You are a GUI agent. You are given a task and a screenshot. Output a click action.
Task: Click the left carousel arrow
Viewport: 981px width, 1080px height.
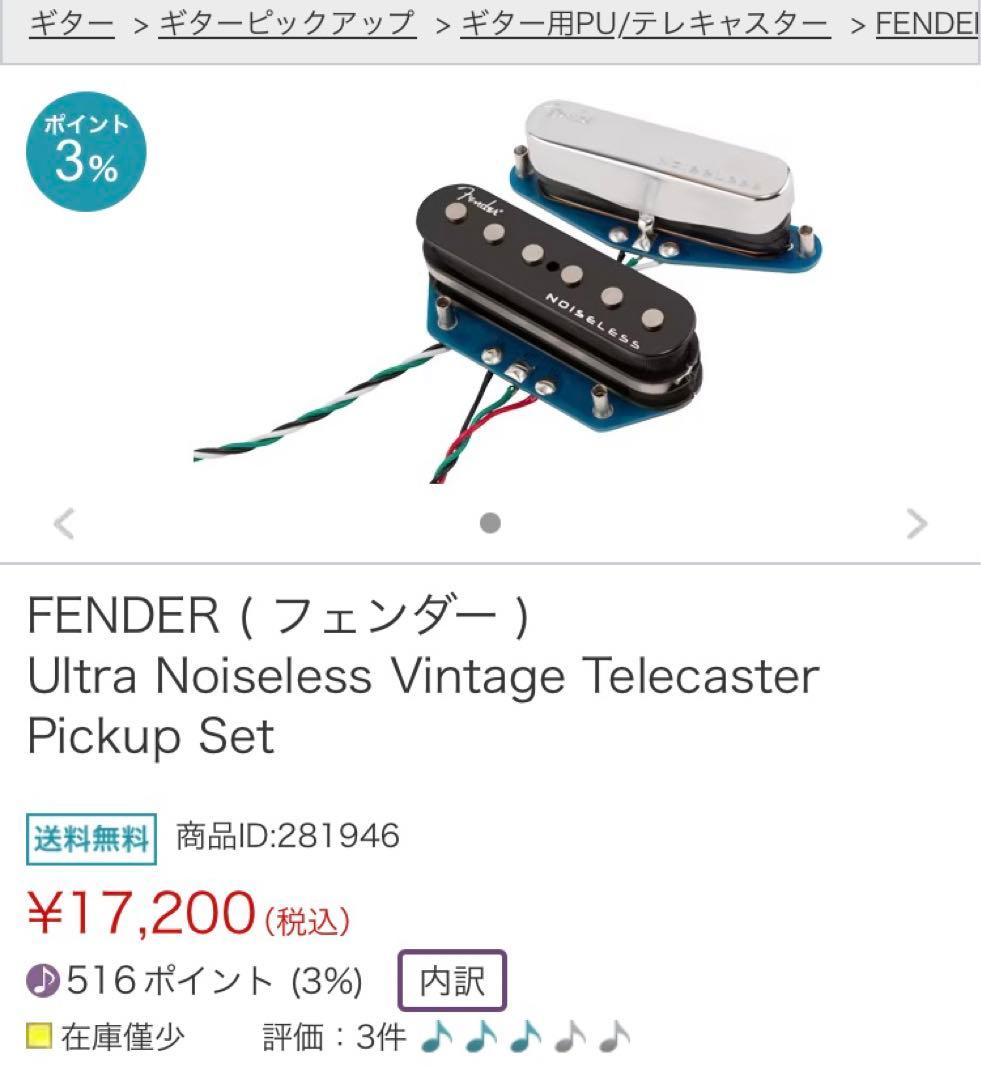(63, 523)
